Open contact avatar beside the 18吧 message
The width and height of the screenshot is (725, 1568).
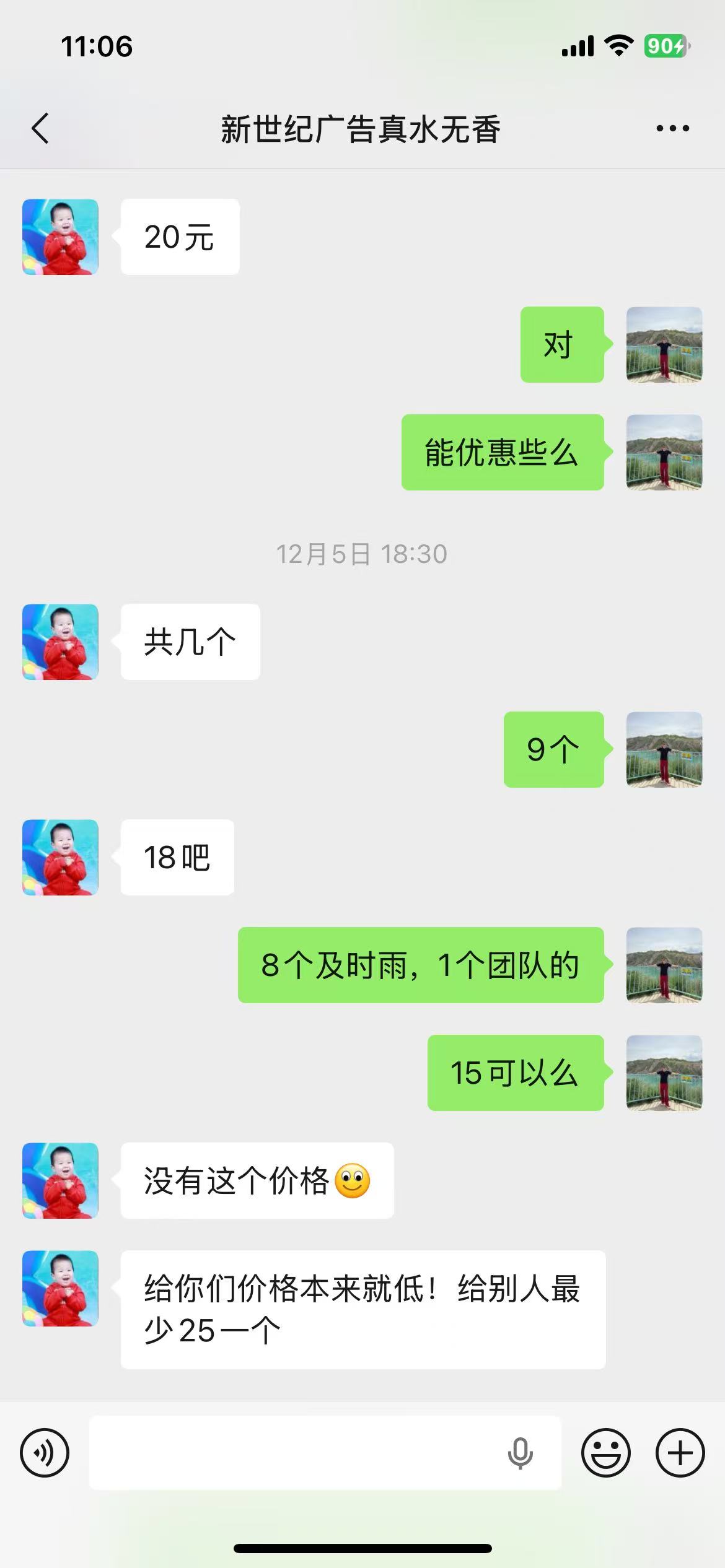[60, 857]
